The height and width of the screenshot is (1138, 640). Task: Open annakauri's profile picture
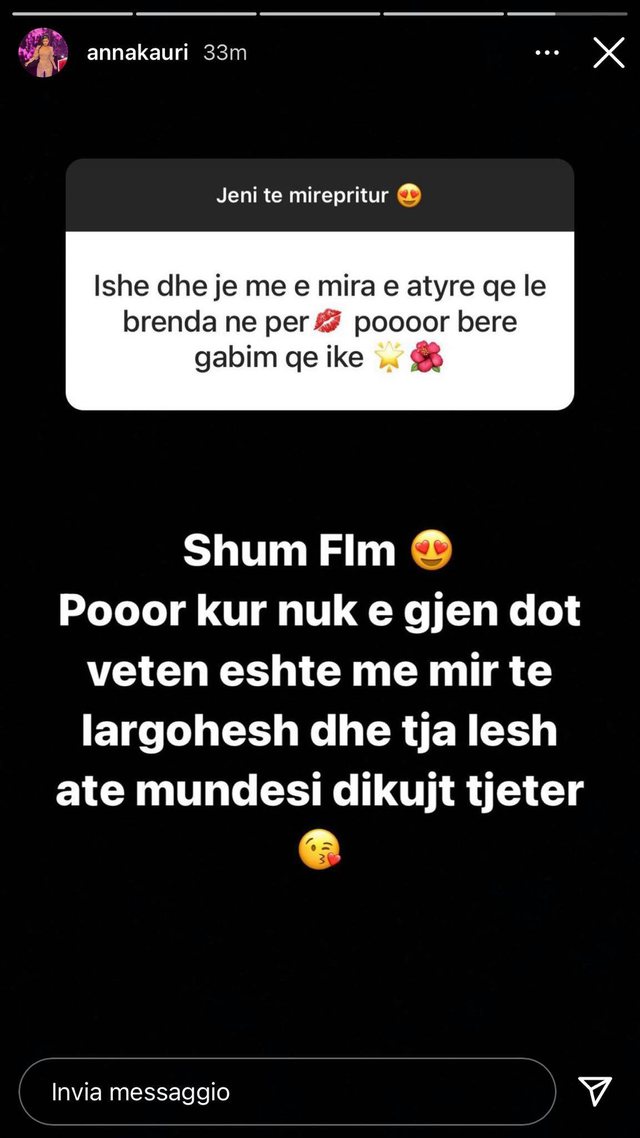click(x=43, y=53)
